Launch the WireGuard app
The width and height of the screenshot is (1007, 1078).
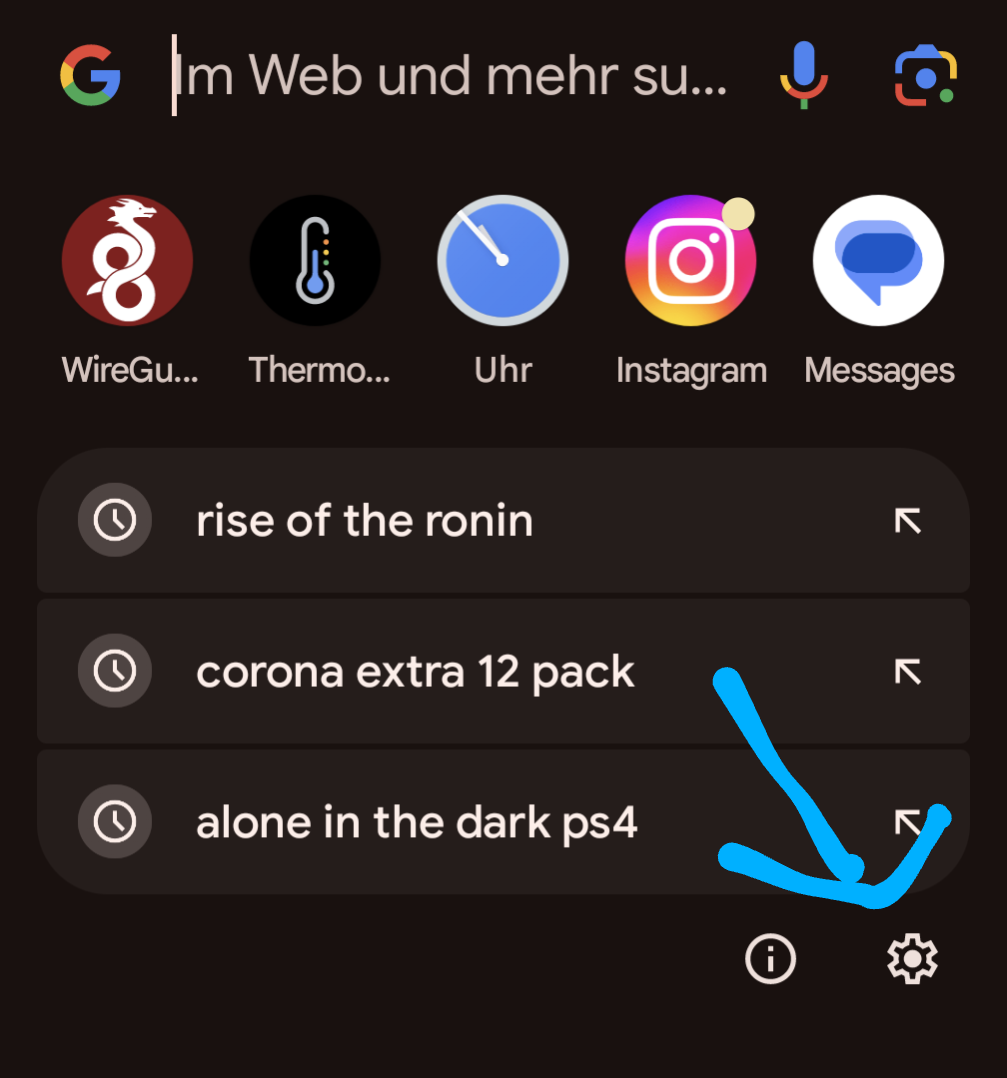(x=127, y=261)
